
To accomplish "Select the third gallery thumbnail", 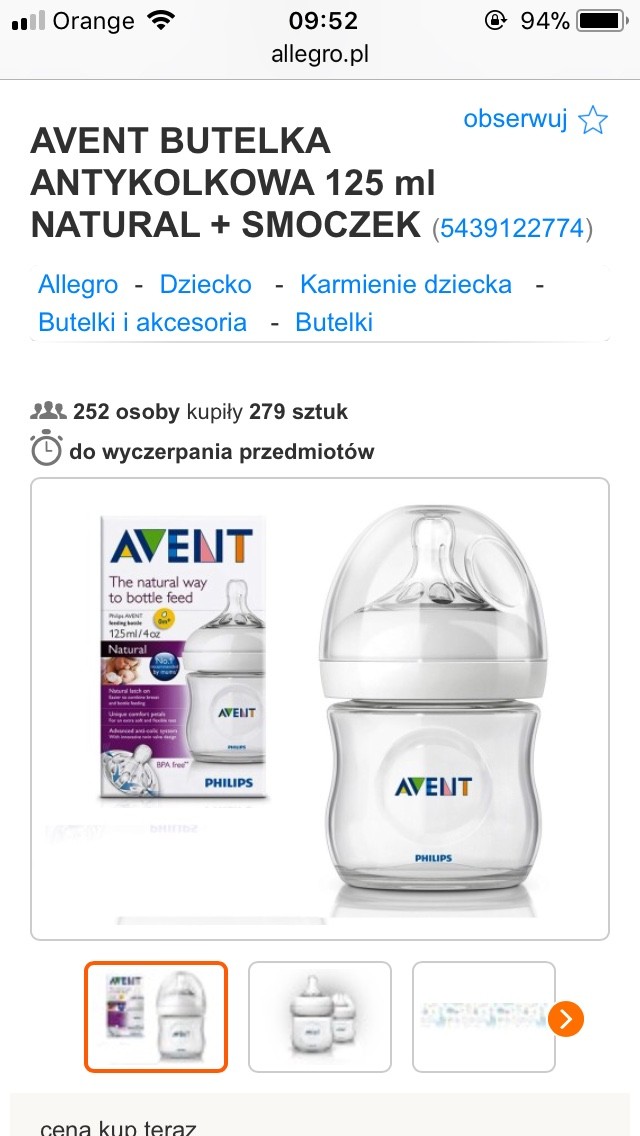I will click(x=483, y=1016).
